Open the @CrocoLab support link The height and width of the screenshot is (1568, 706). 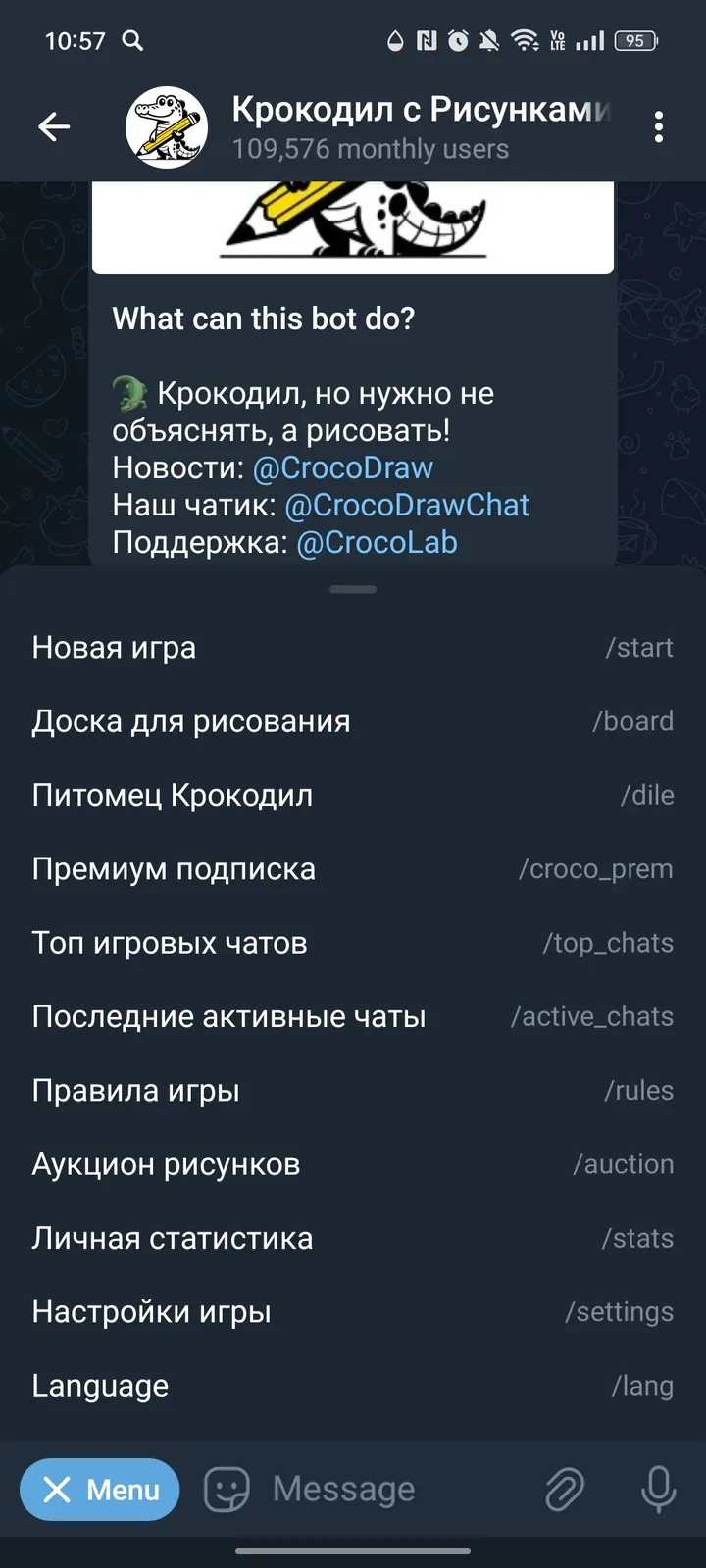click(x=378, y=542)
